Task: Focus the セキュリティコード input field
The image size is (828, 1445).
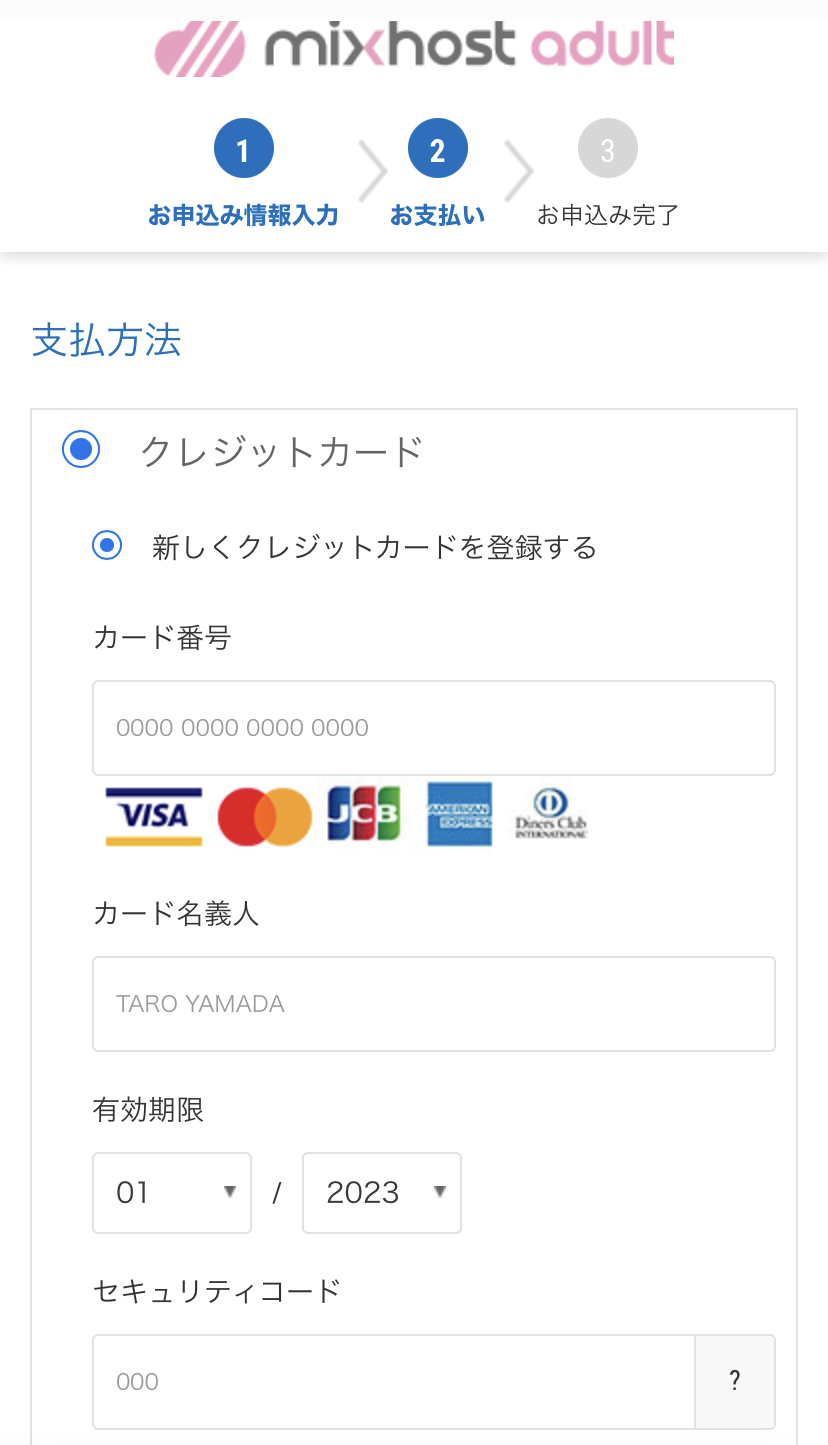Action: [x=393, y=1382]
